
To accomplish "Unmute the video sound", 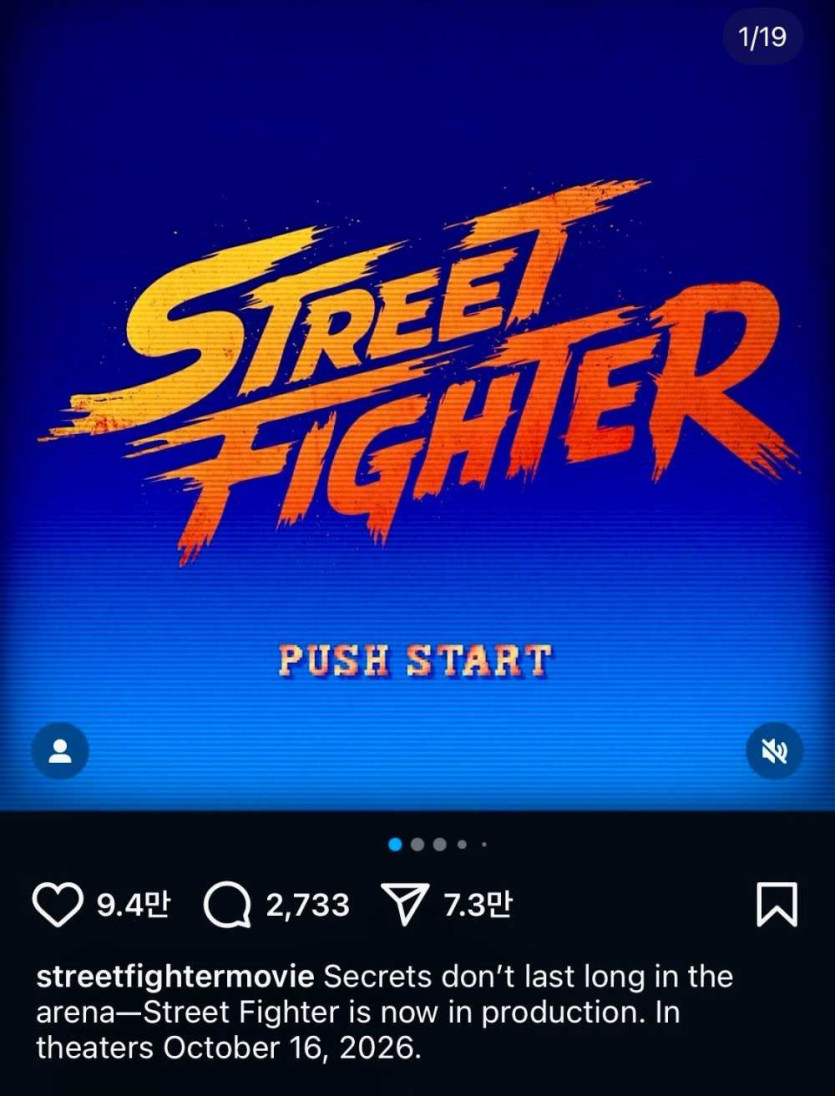I will pos(775,751).
